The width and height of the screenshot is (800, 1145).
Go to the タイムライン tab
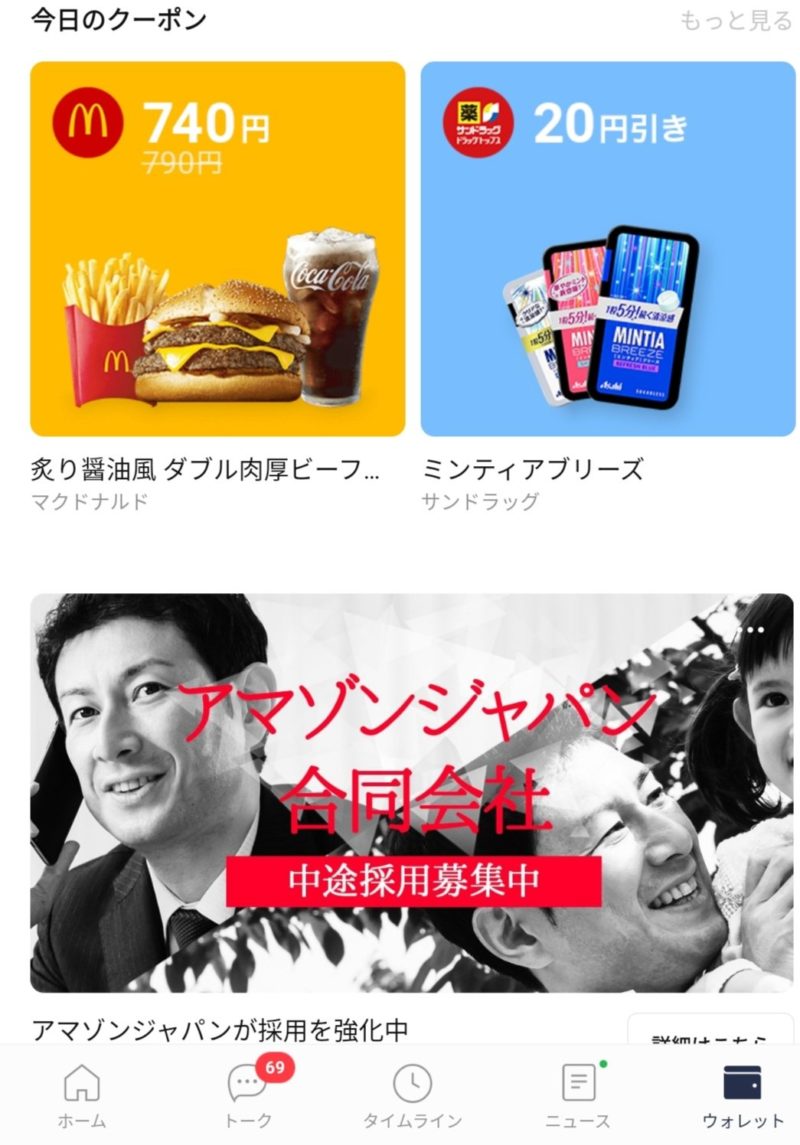[412, 1095]
